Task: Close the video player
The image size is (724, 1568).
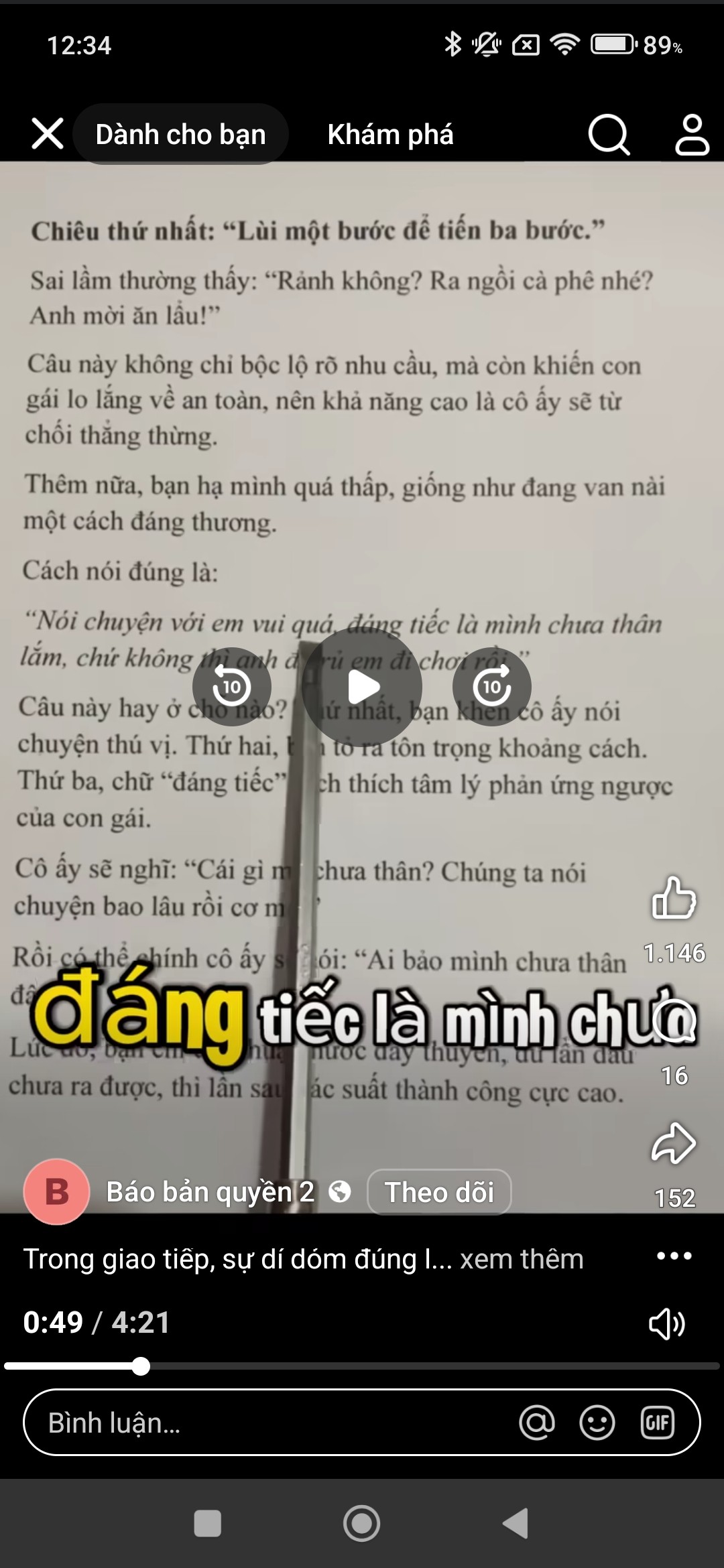Action: point(47,134)
